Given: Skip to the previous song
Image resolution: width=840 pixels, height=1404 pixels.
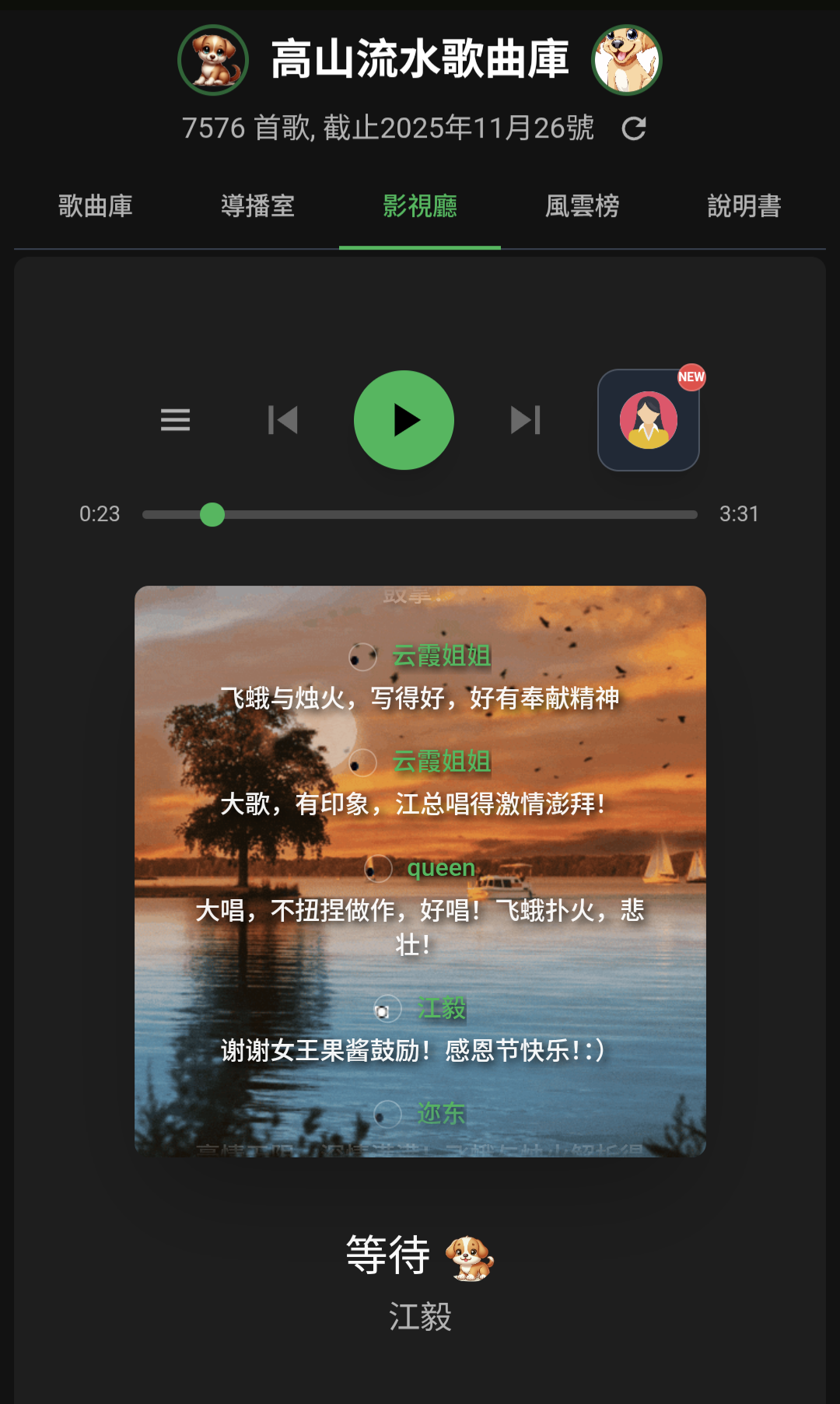Looking at the screenshot, I should [x=283, y=420].
